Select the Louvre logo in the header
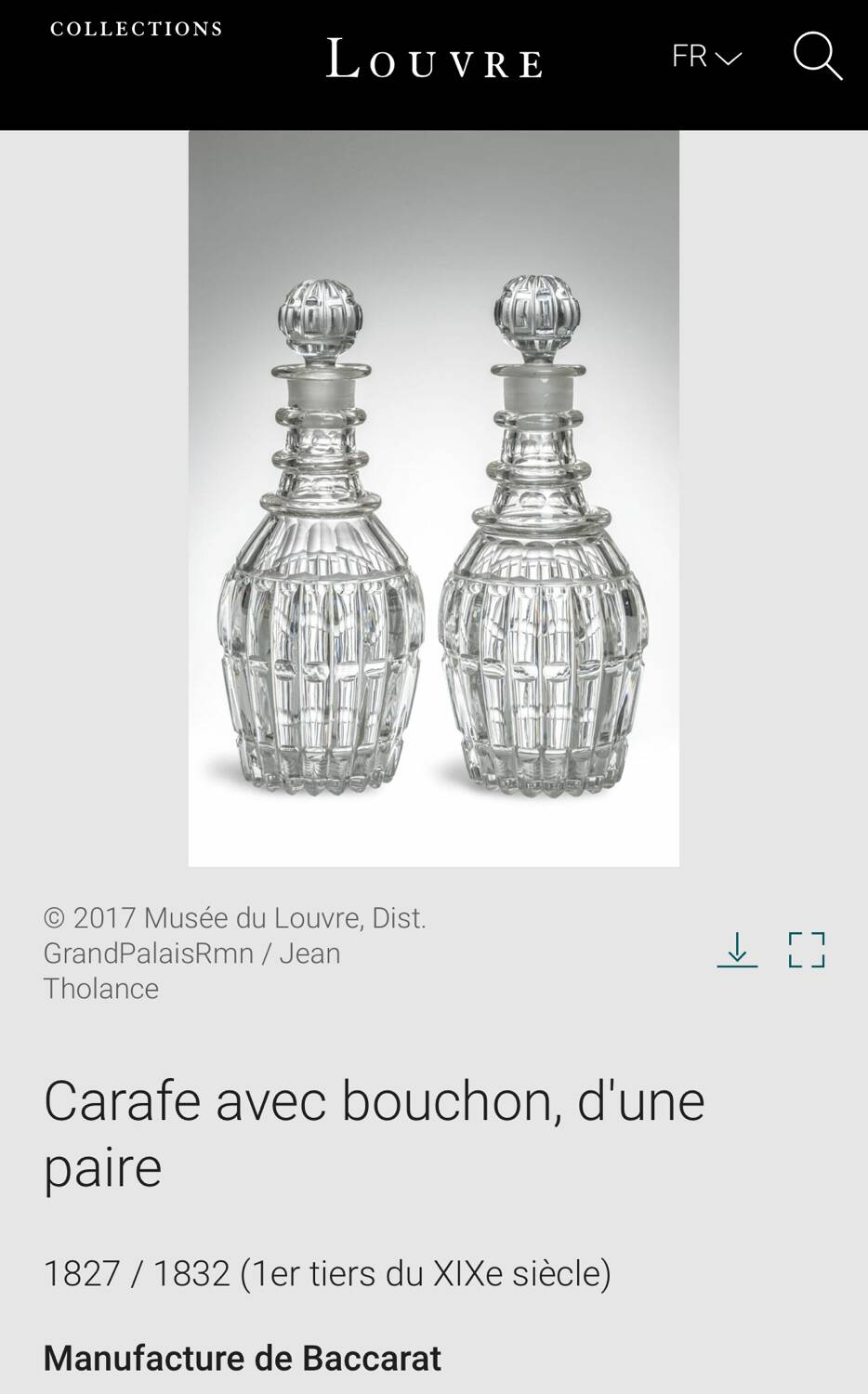 point(434,59)
